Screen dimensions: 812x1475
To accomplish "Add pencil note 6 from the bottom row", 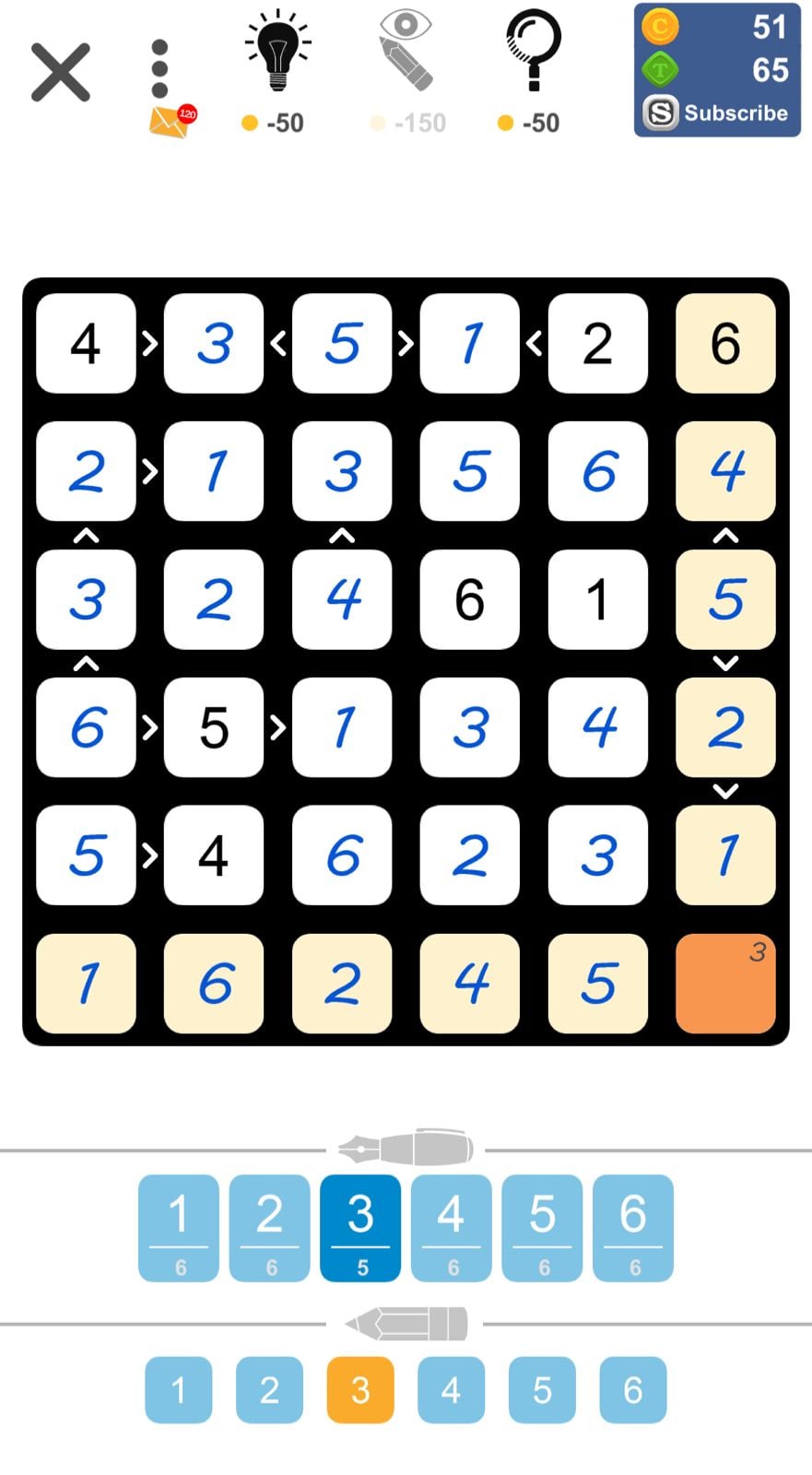I will pos(633,1389).
